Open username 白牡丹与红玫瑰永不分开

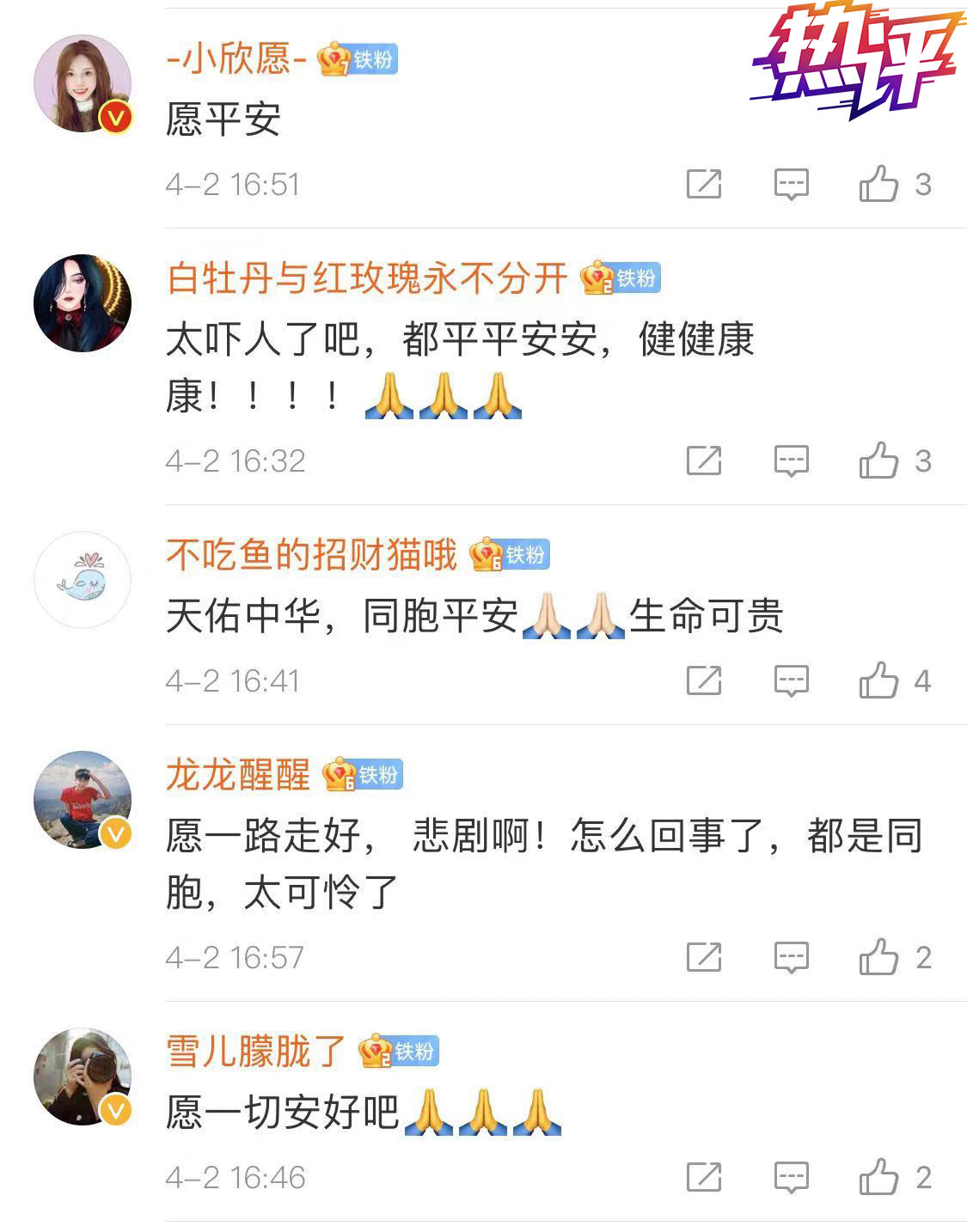point(367,278)
